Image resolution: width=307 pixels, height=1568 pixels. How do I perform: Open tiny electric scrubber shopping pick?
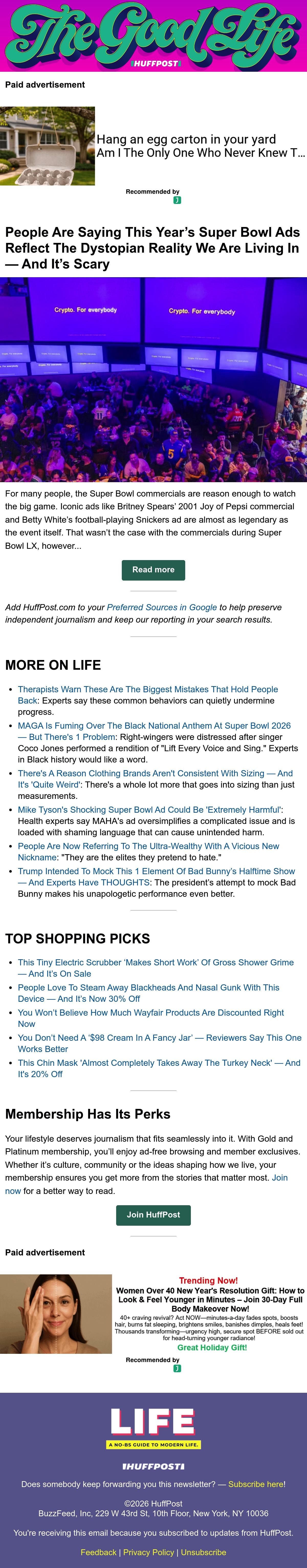tap(156, 968)
